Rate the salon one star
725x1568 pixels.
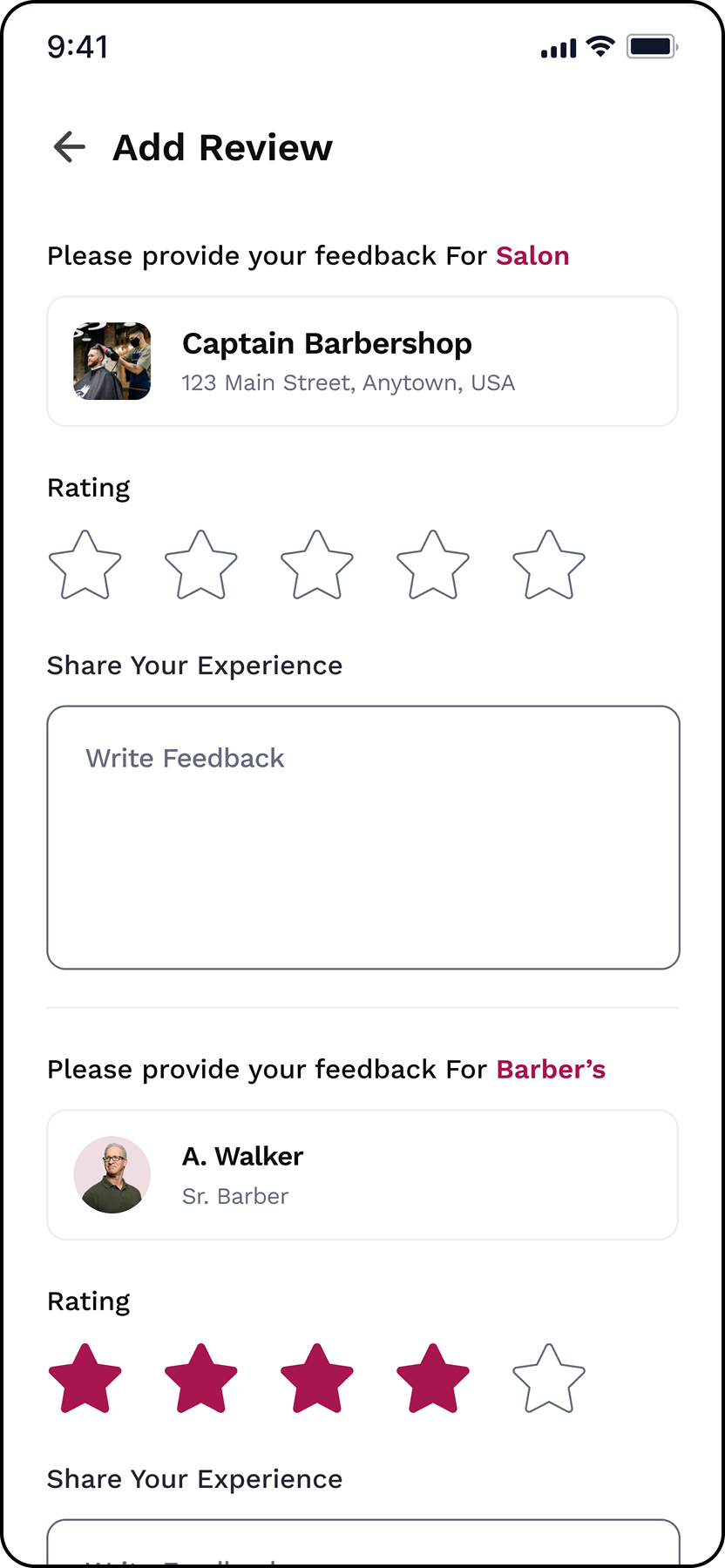(x=85, y=566)
